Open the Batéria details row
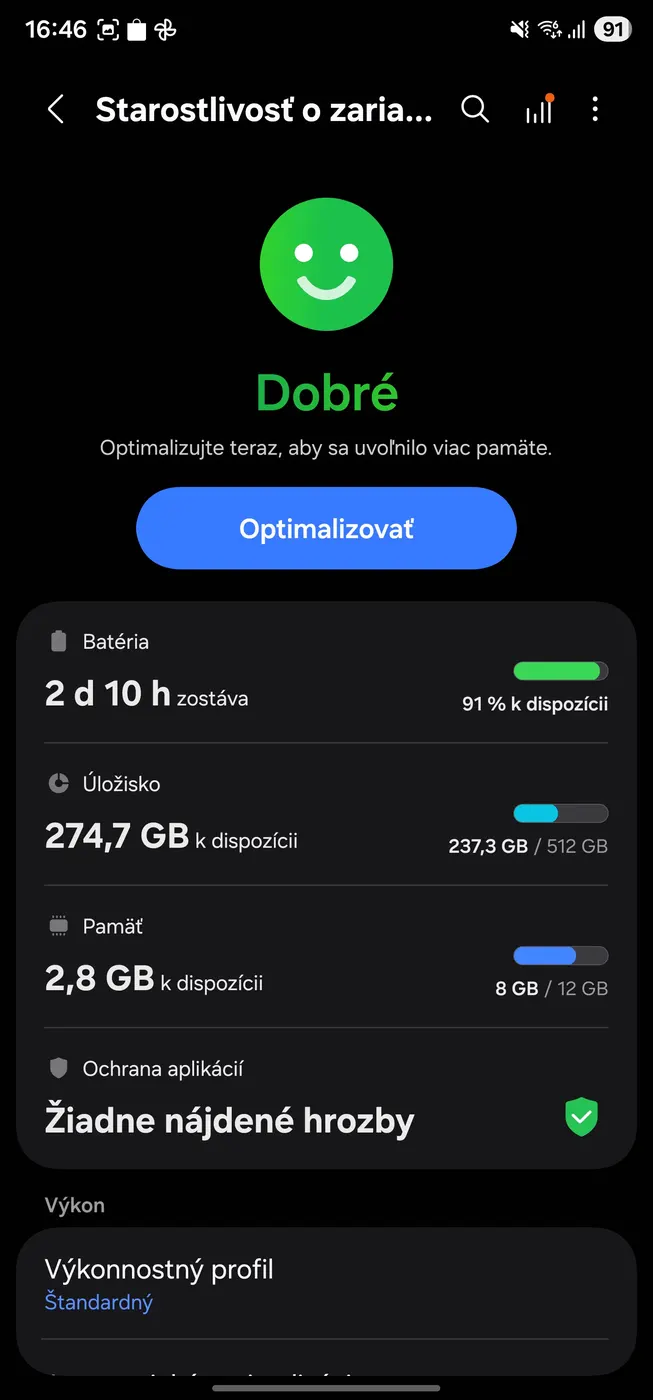 (326, 673)
